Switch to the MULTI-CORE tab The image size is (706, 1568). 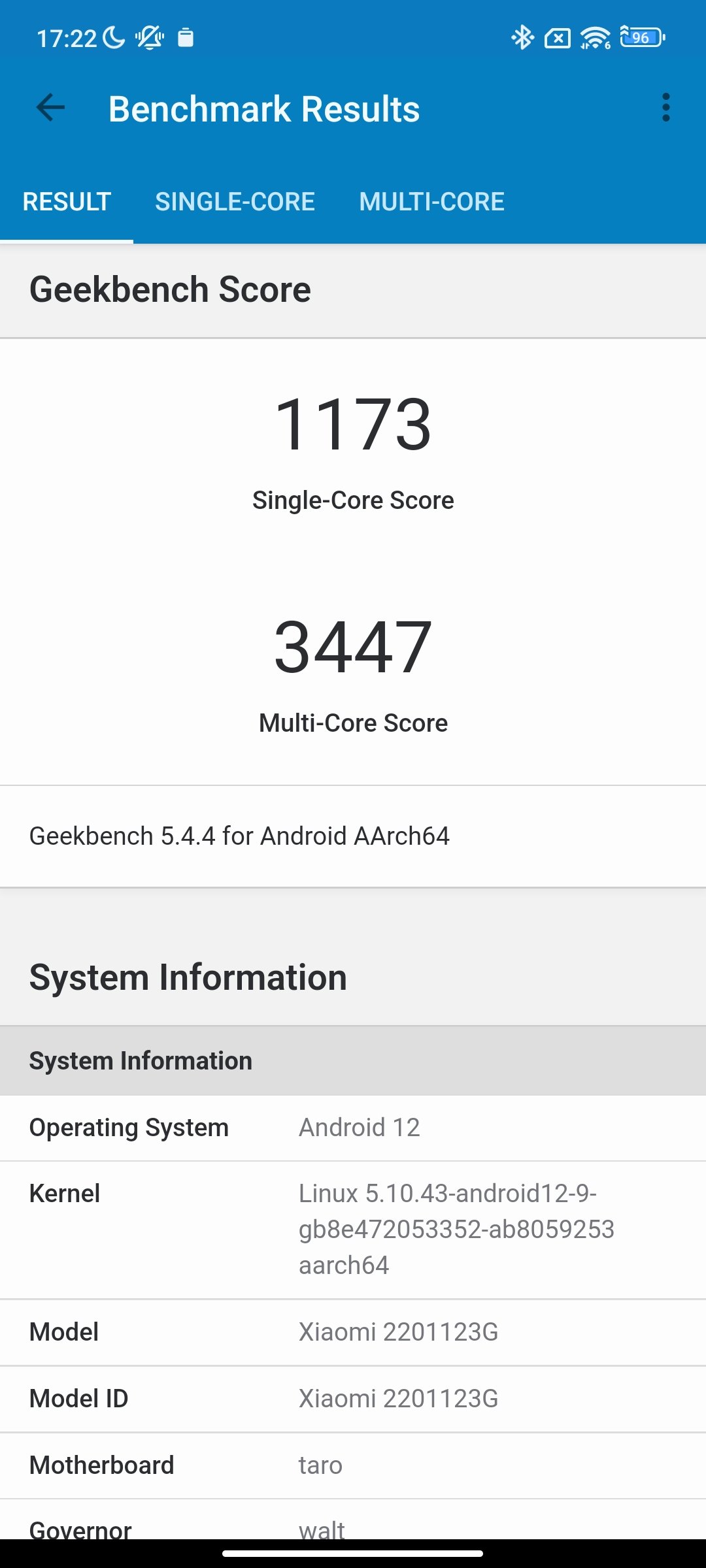(x=431, y=201)
